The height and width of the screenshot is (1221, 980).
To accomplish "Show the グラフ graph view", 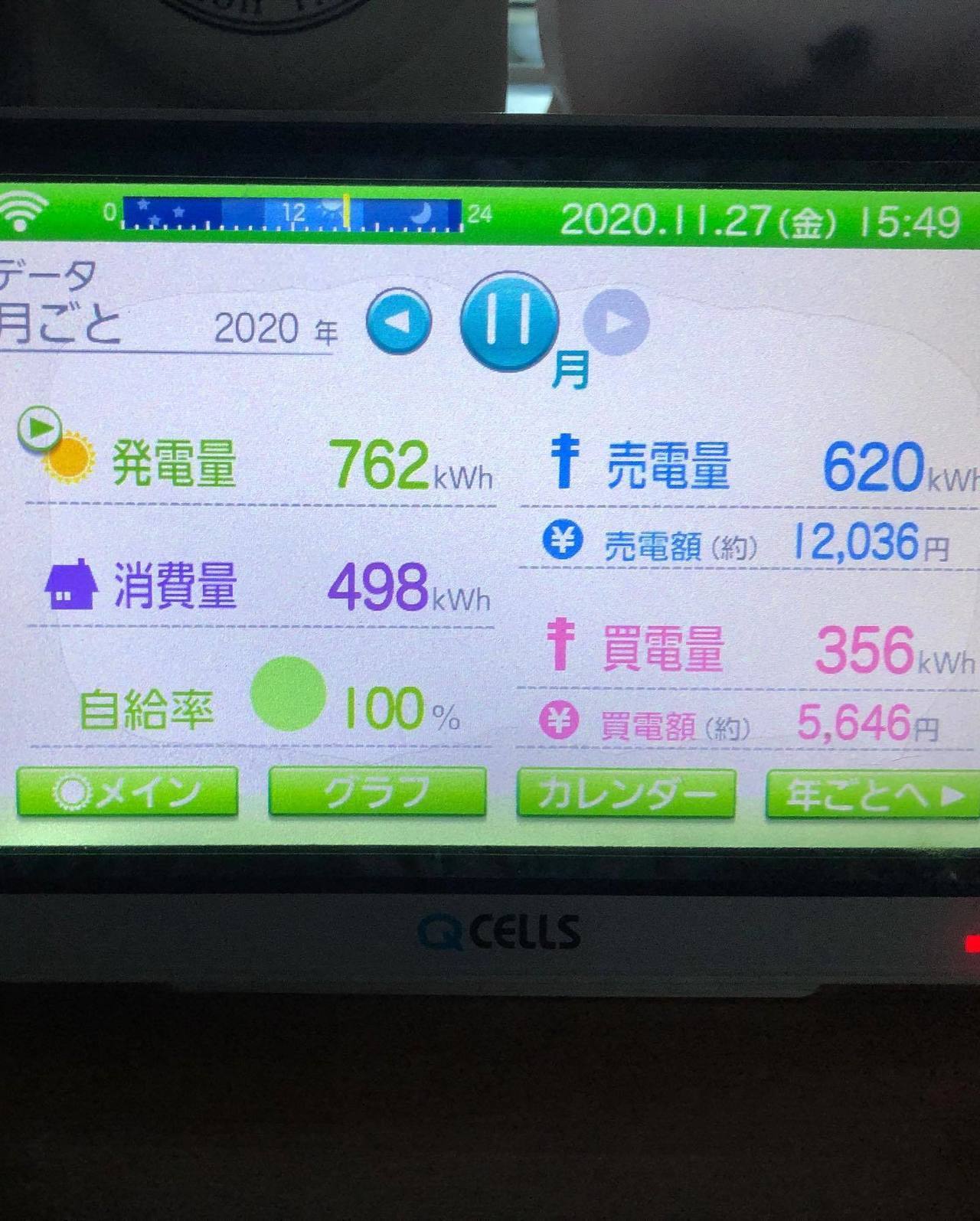I will pyautogui.click(x=377, y=793).
